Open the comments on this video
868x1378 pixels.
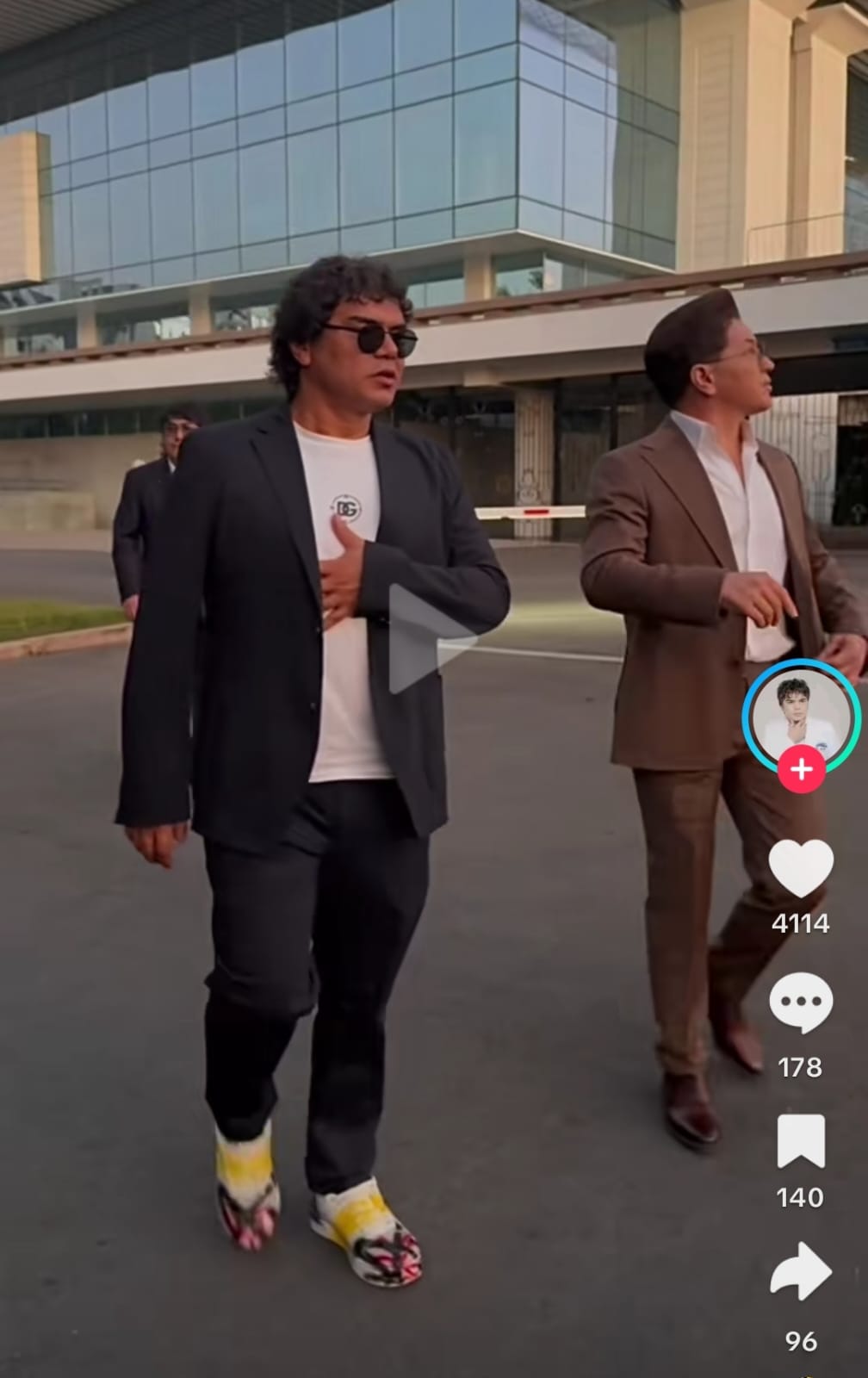tap(801, 1003)
